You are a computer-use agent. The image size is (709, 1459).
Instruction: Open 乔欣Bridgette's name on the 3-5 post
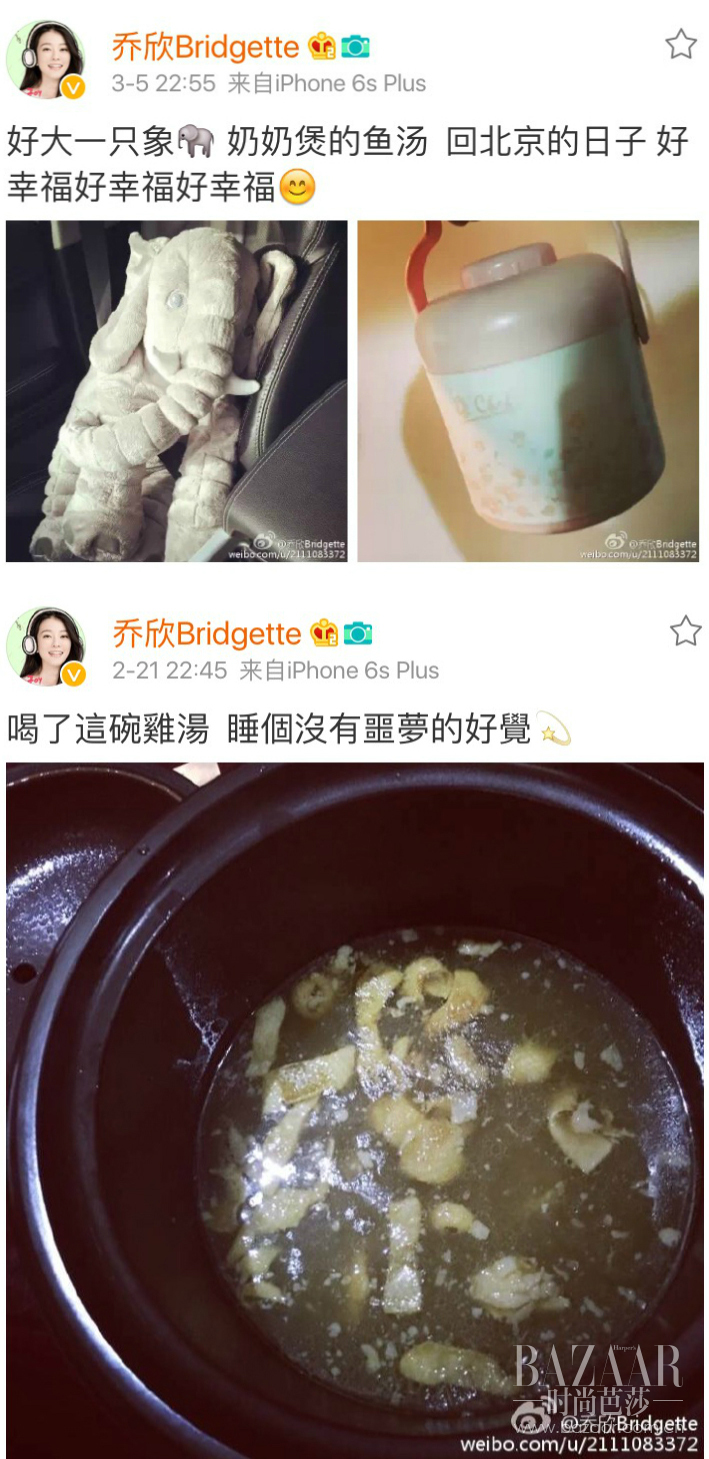(x=205, y=47)
